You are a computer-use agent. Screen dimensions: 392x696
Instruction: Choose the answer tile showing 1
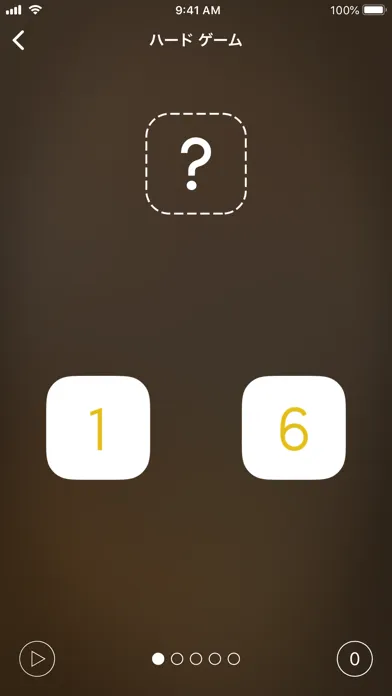[x=98, y=428]
